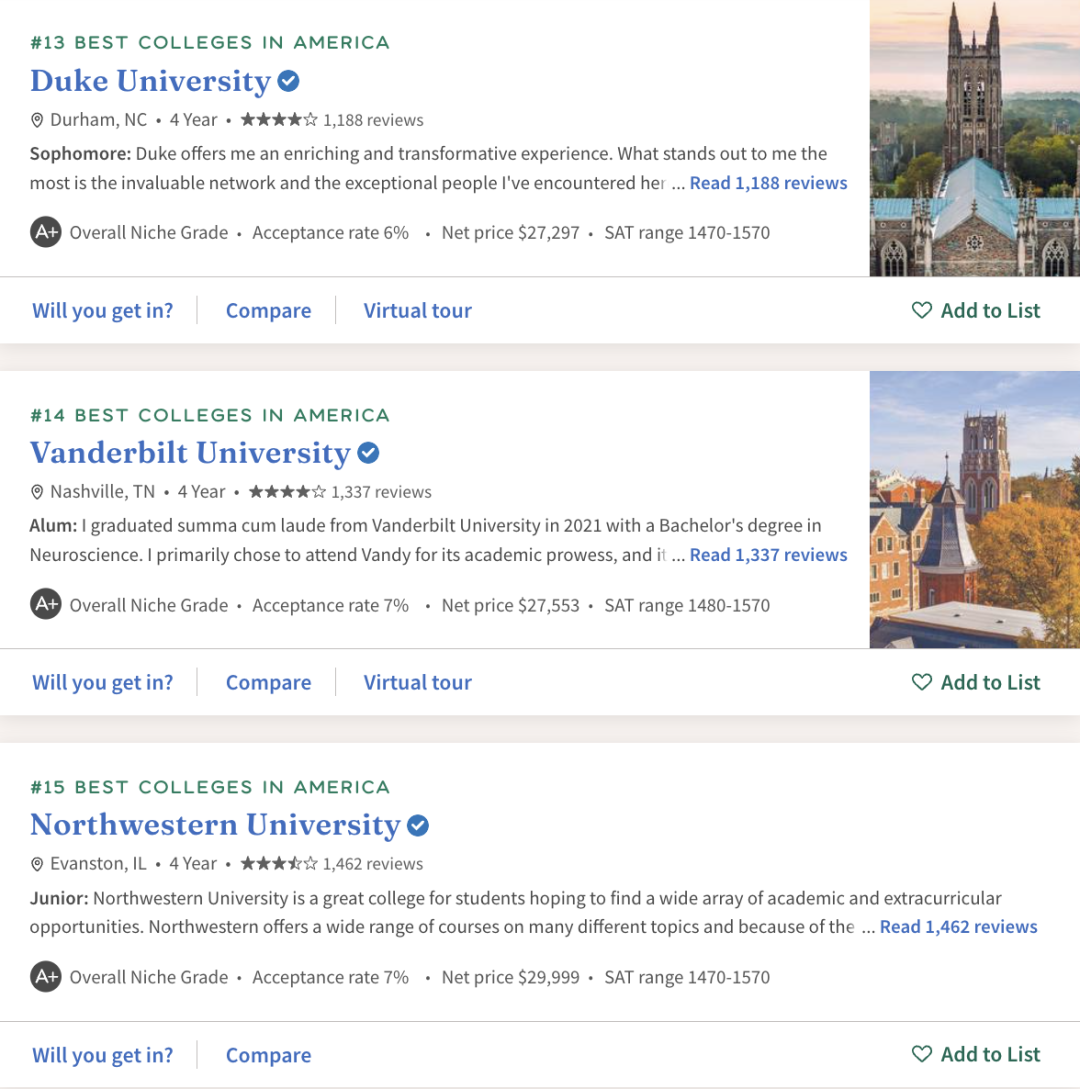The image size is (1080, 1089).
Task: Read 1,188 reviews for Duke University
Action: pos(768,183)
